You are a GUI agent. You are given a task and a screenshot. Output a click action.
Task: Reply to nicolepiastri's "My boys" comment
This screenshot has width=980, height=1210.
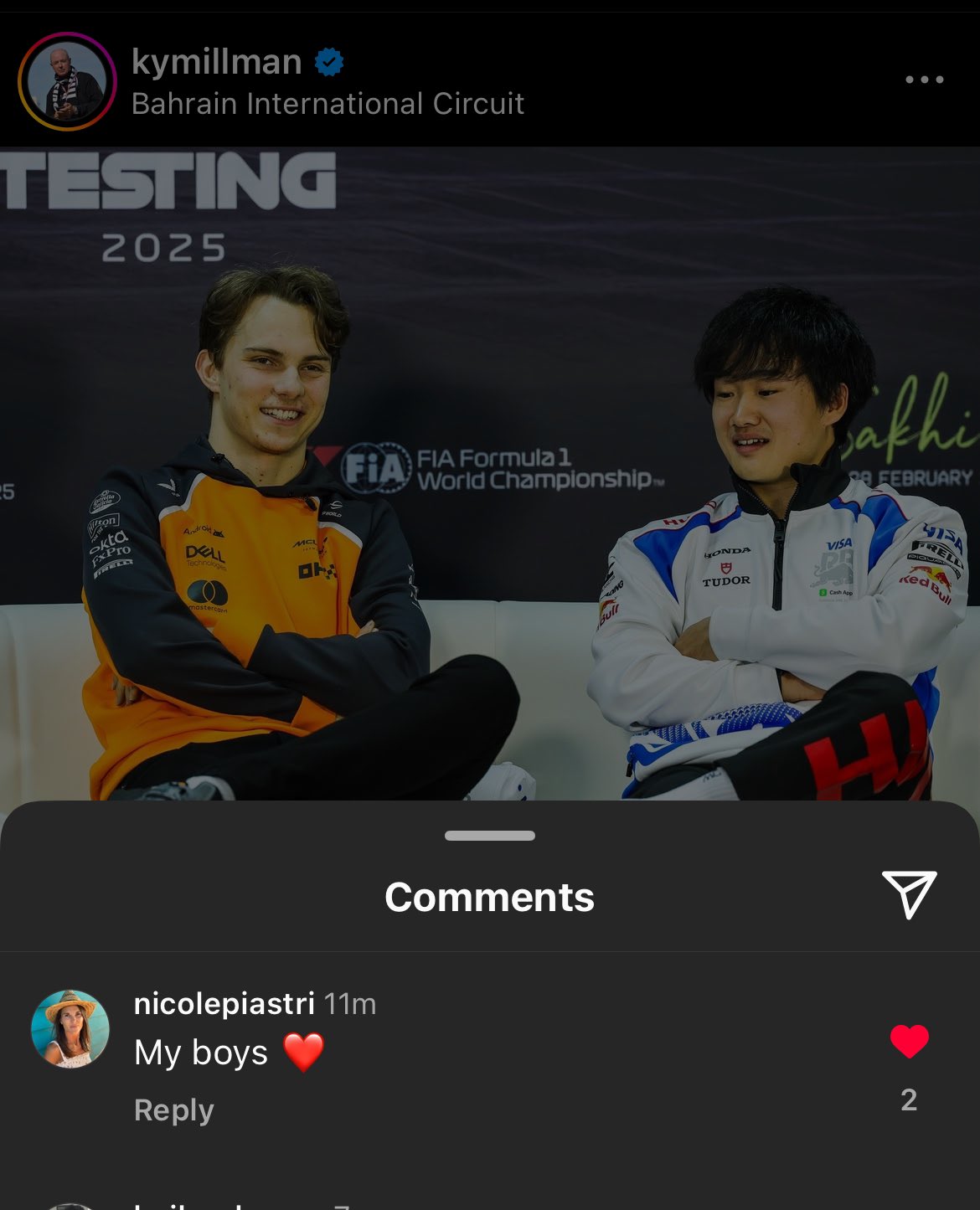coord(174,1110)
